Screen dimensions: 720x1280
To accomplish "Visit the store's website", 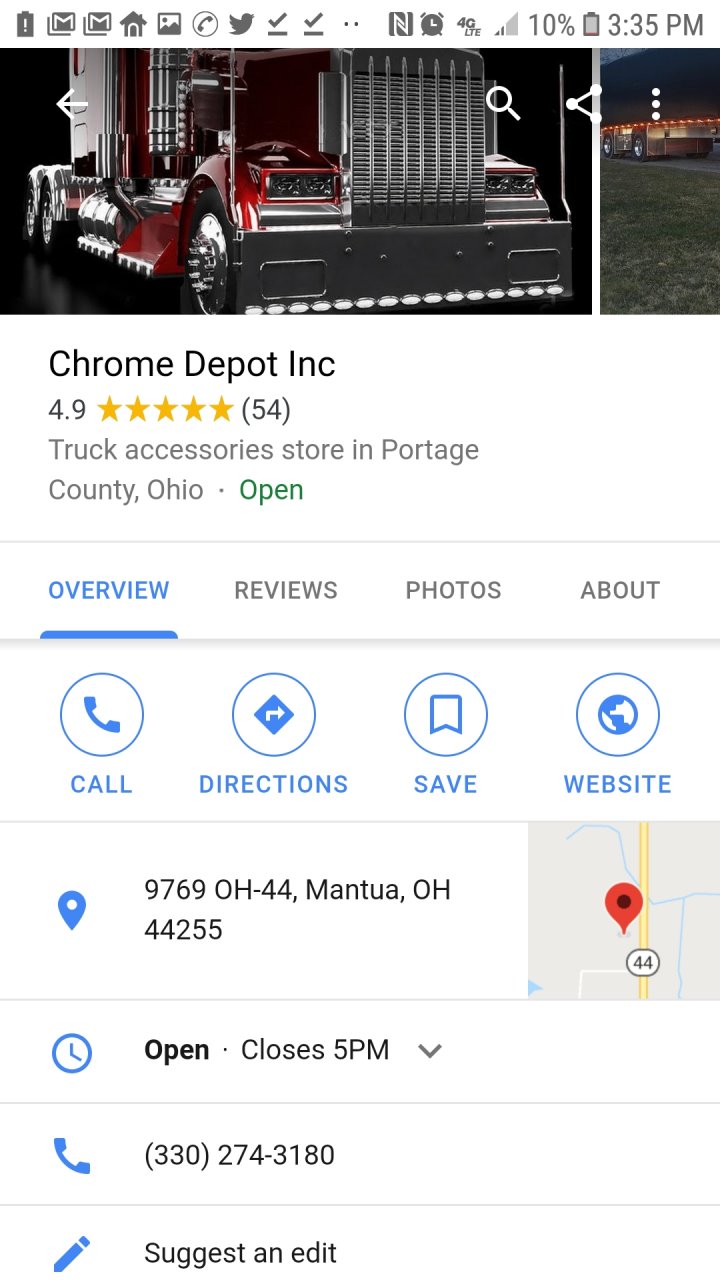I will [617, 734].
